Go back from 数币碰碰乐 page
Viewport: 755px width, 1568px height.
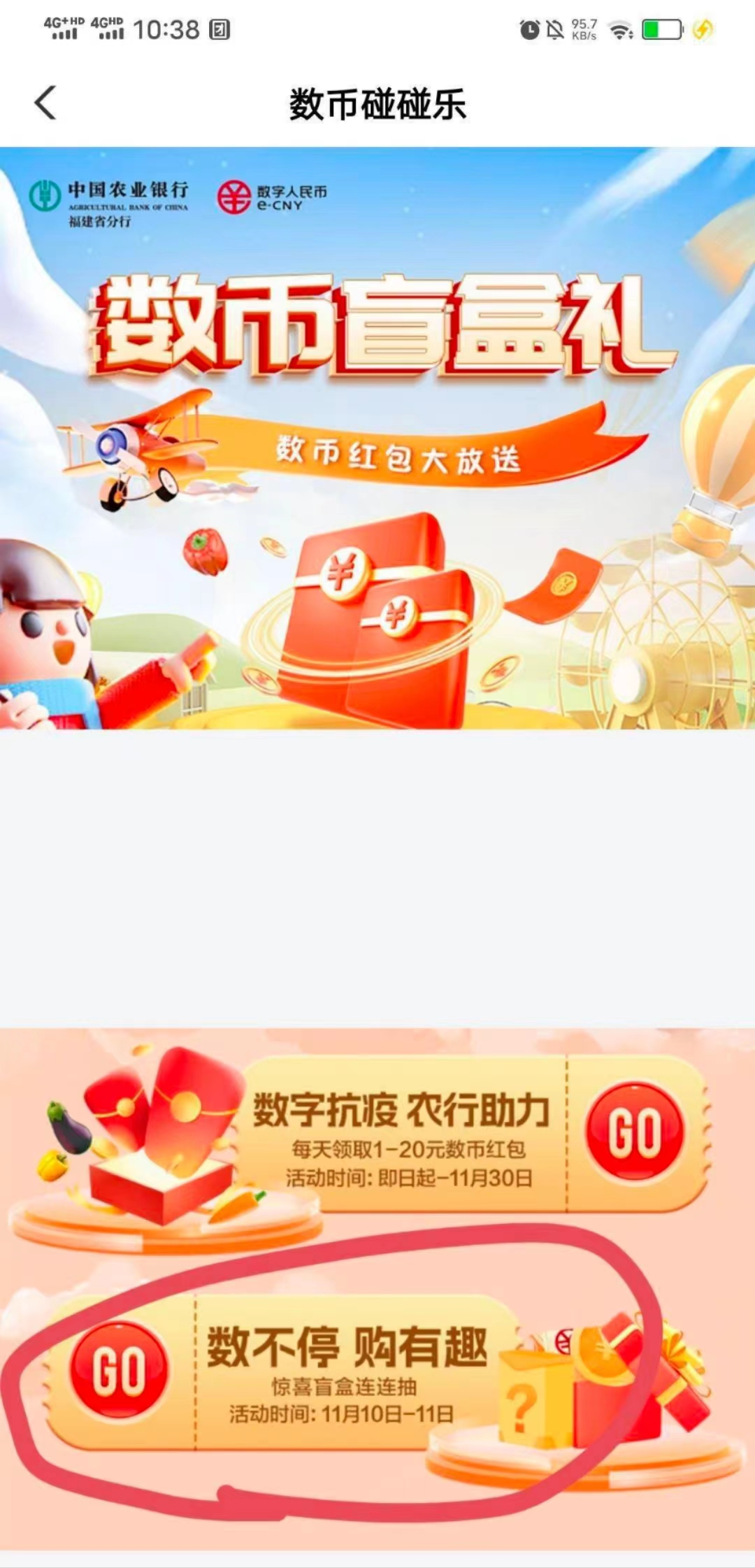(x=45, y=104)
